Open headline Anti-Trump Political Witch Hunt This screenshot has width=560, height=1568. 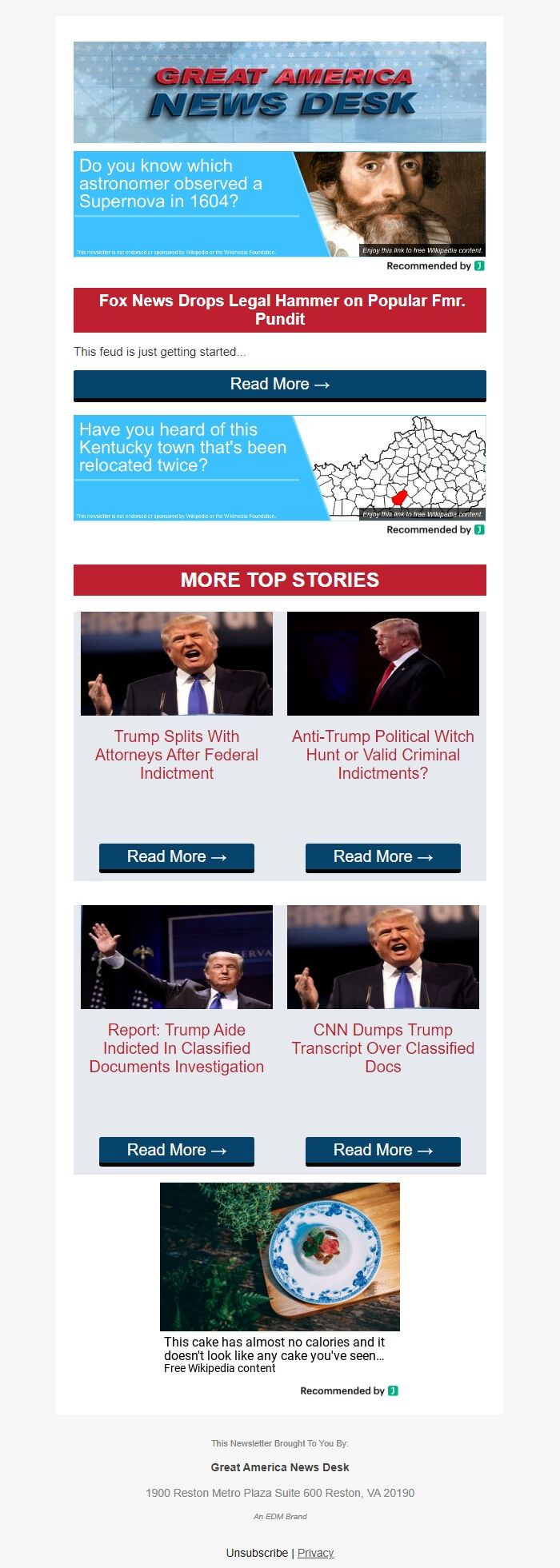click(x=382, y=754)
